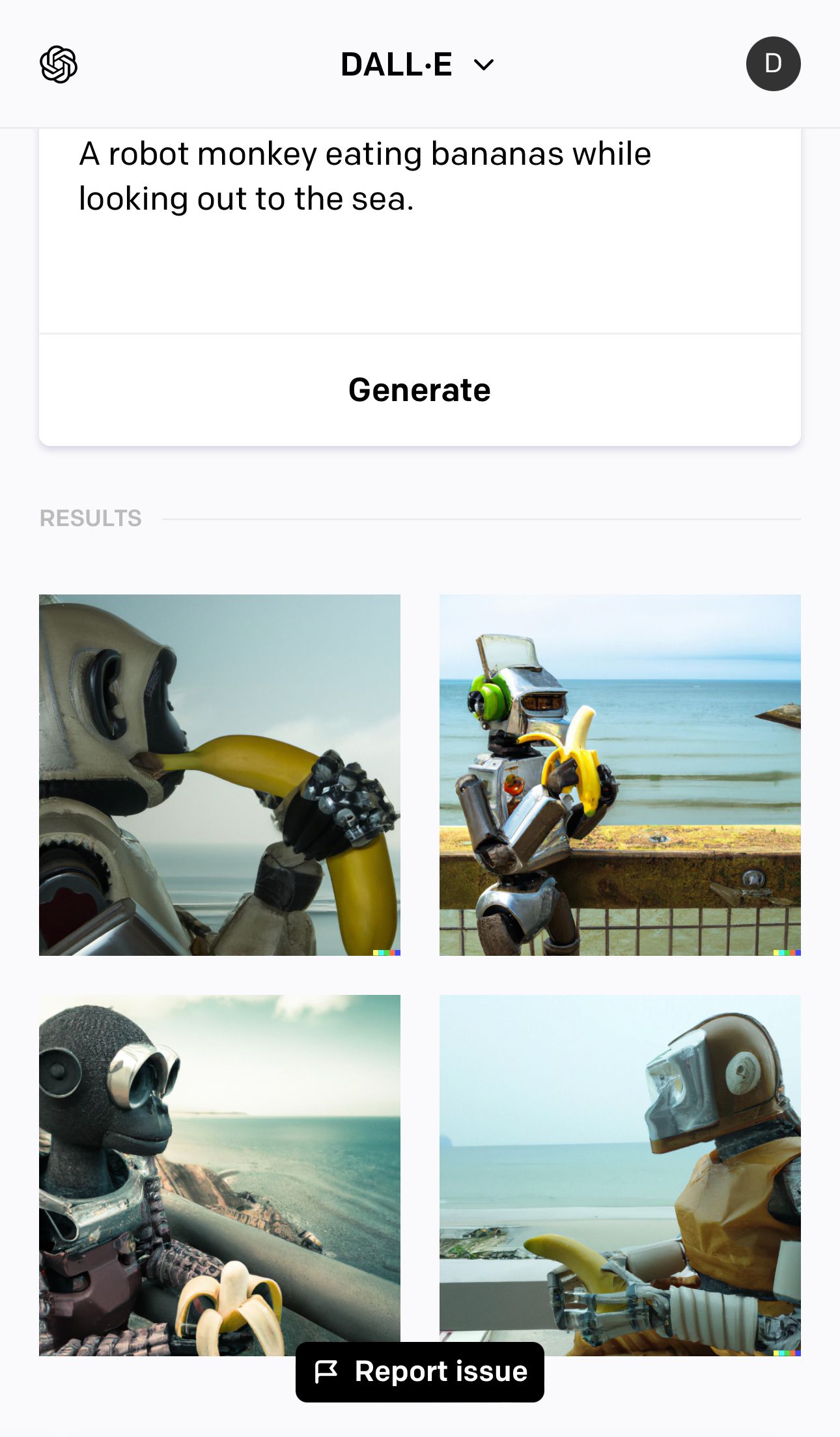This screenshot has width=840, height=1437.
Task: Report an issue with the results
Action: 420,1372
